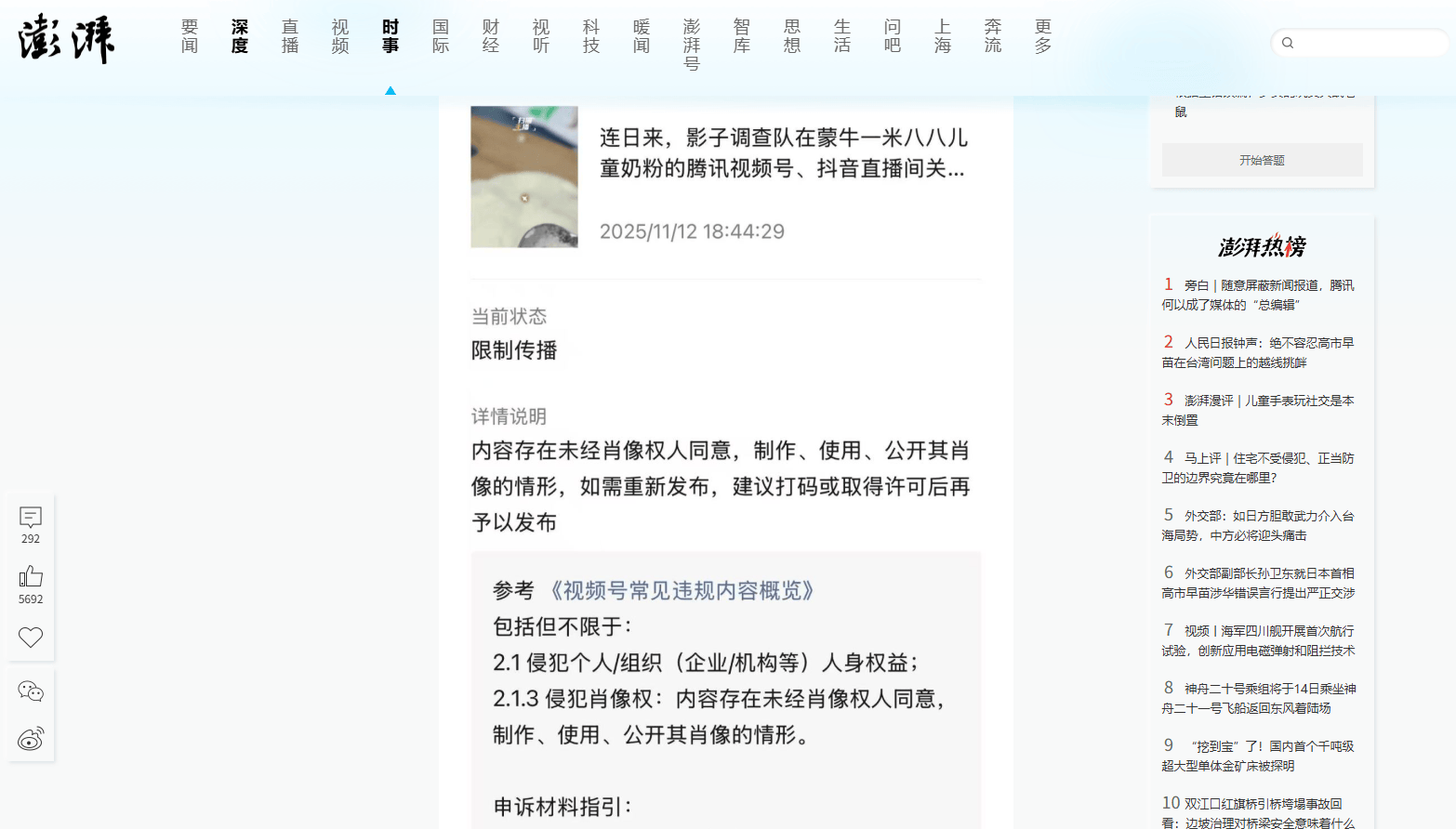1456x829 pixels.
Task: Expand the 更多 menu
Action: (x=1043, y=36)
